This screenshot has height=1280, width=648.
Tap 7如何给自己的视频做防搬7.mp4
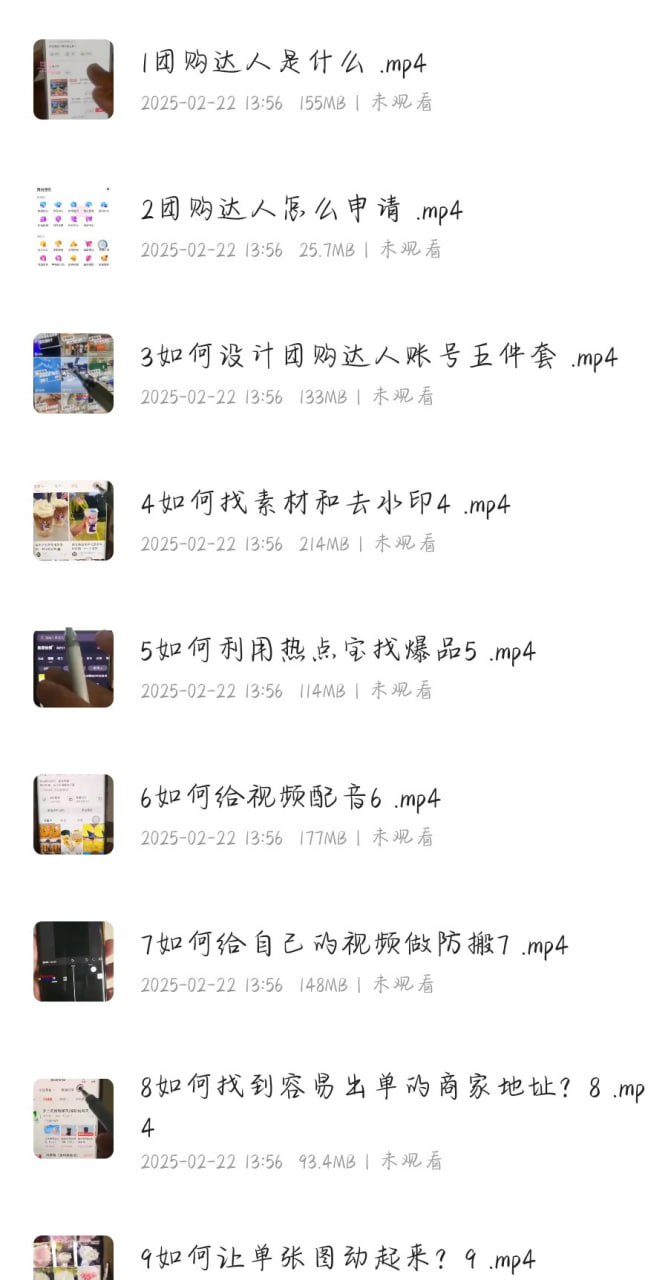pos(324,961)
